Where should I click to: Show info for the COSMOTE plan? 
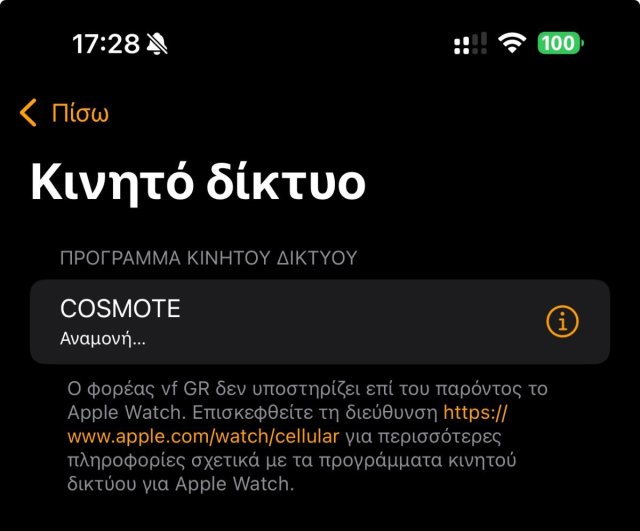[563, 321]
